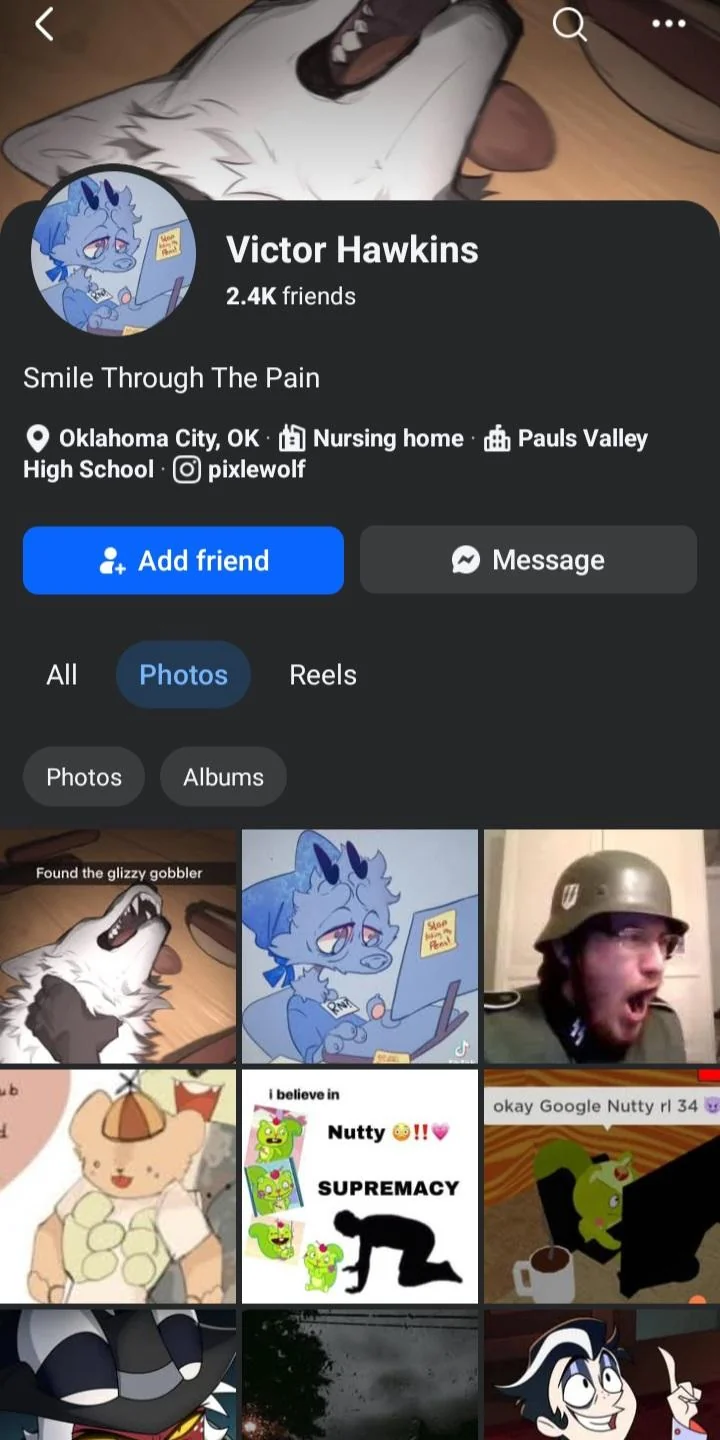Show the Albums chip view
This screenshot has height=1440, width=720.
pyautogui.click(x=223, y=777)
